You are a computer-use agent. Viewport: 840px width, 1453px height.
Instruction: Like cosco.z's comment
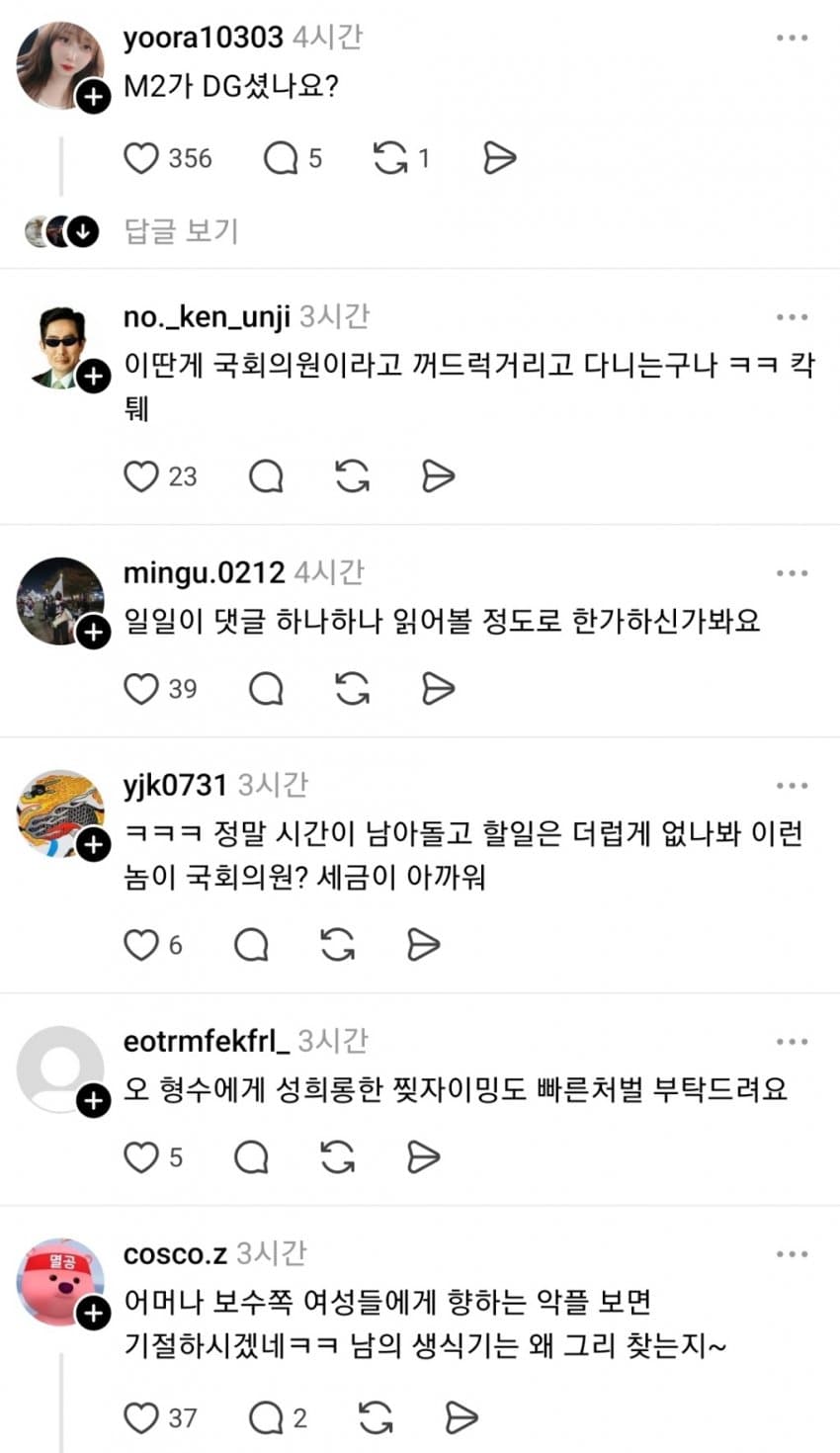(x=141, y=1418)
